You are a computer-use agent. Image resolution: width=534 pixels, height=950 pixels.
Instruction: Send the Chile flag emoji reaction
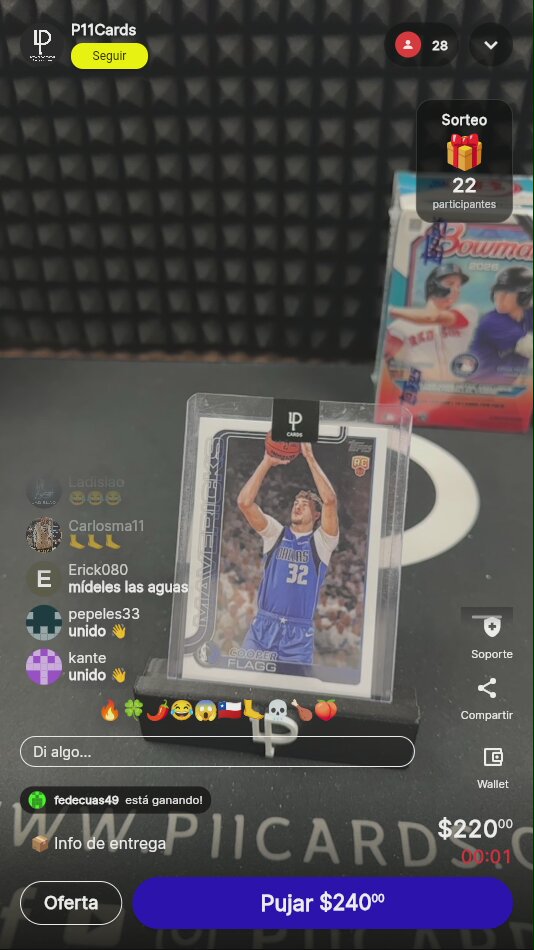(x=229, y=709)
